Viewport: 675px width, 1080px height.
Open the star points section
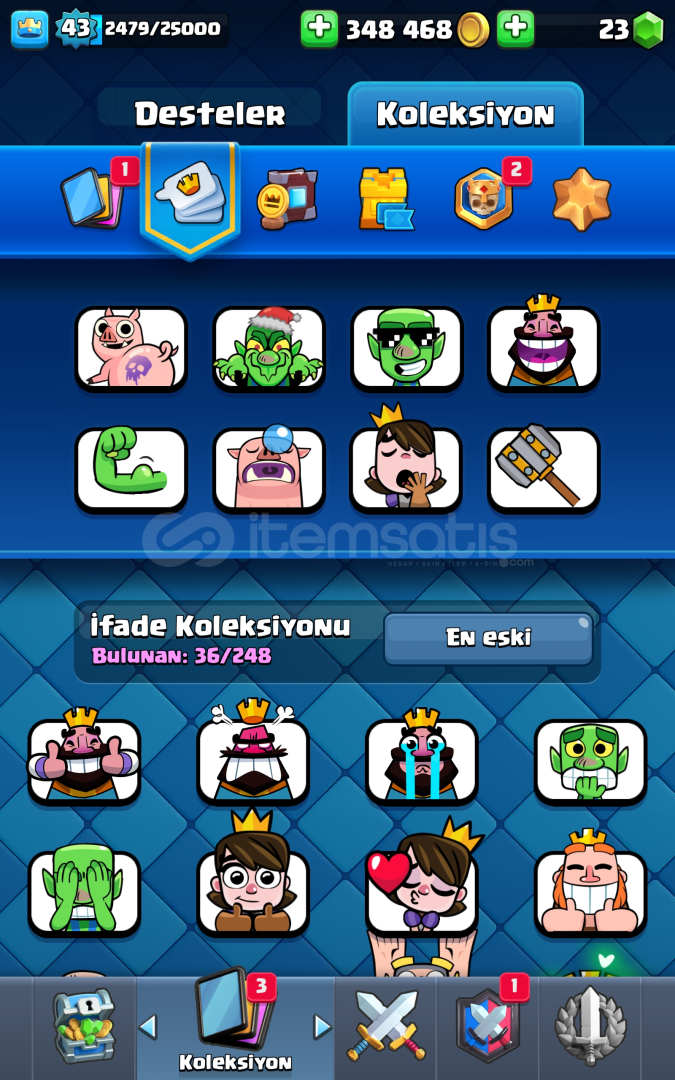582,198
